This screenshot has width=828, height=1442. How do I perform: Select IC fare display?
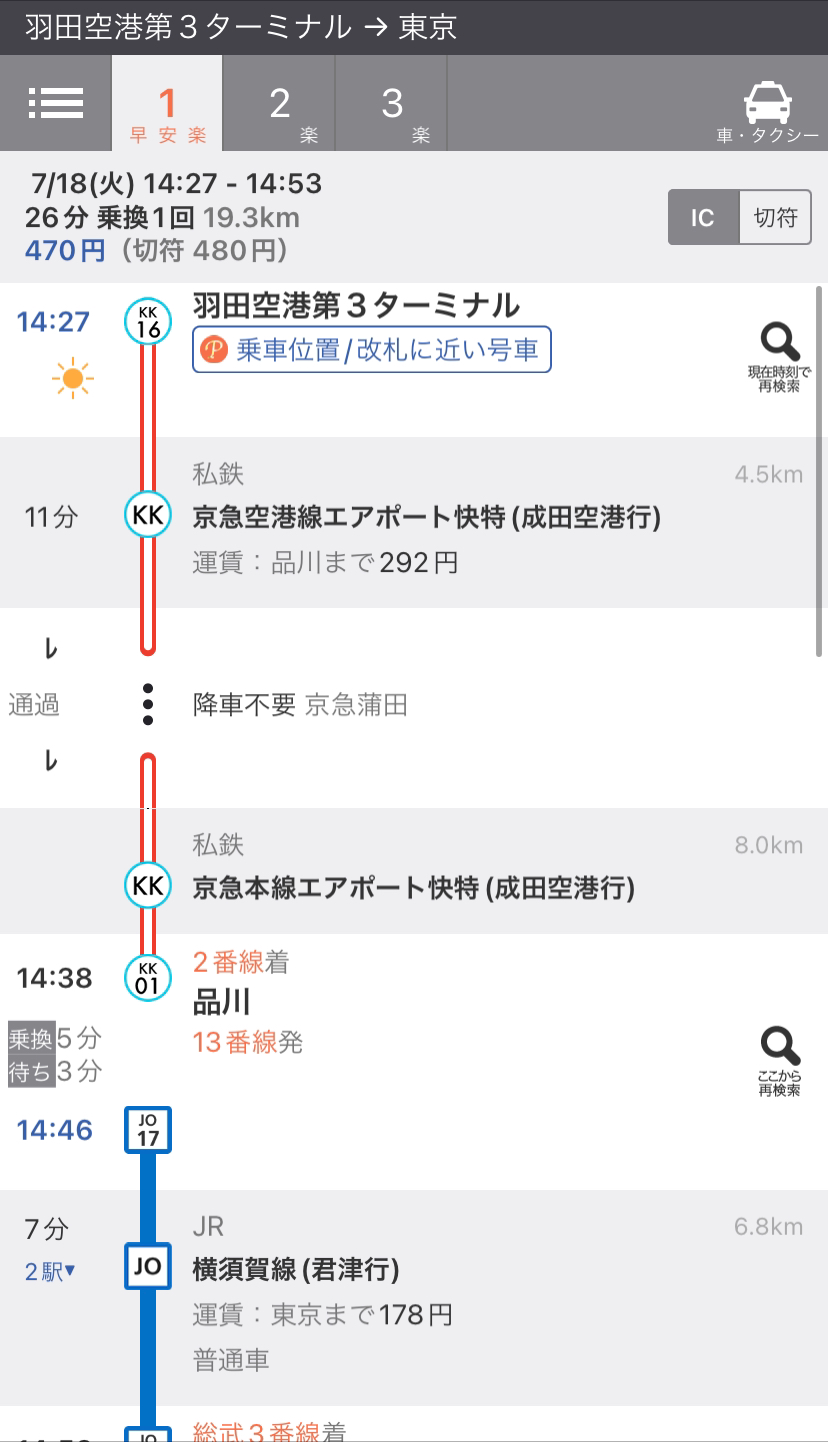[703, 217]
